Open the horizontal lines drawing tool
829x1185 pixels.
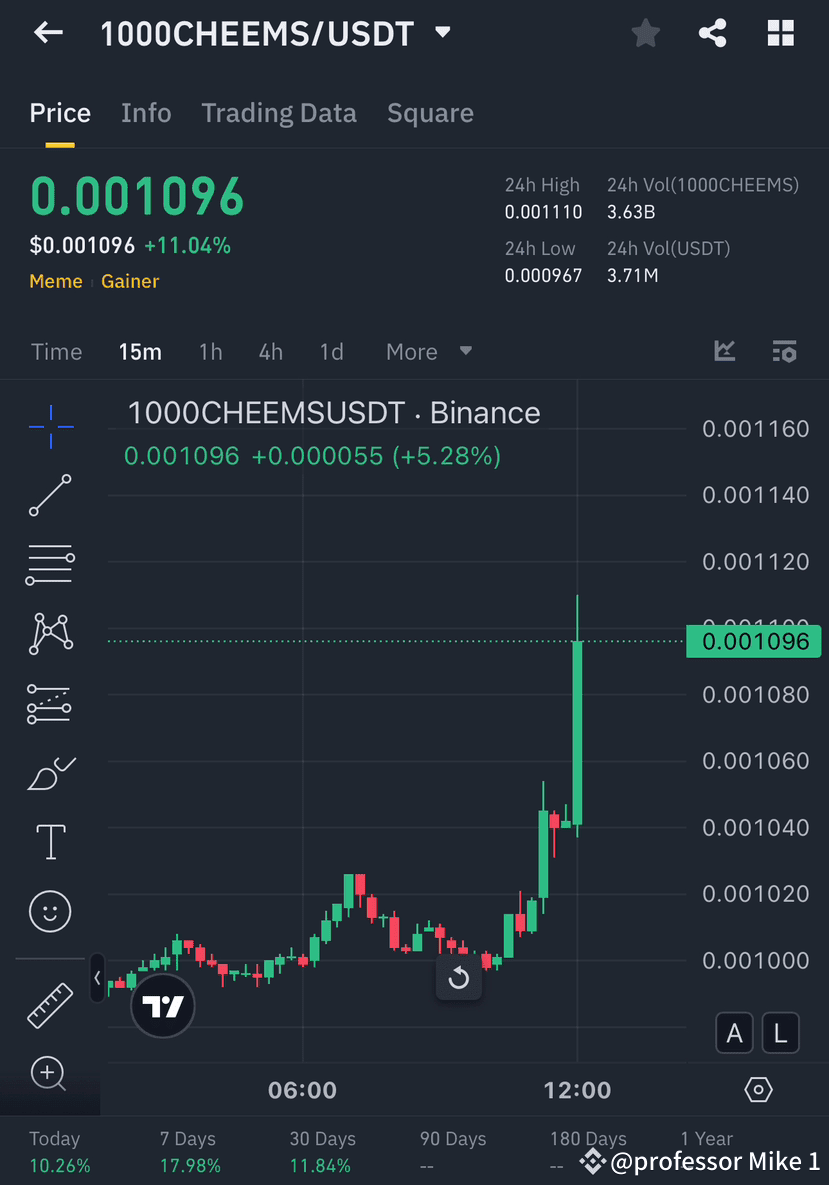point(49,564)
